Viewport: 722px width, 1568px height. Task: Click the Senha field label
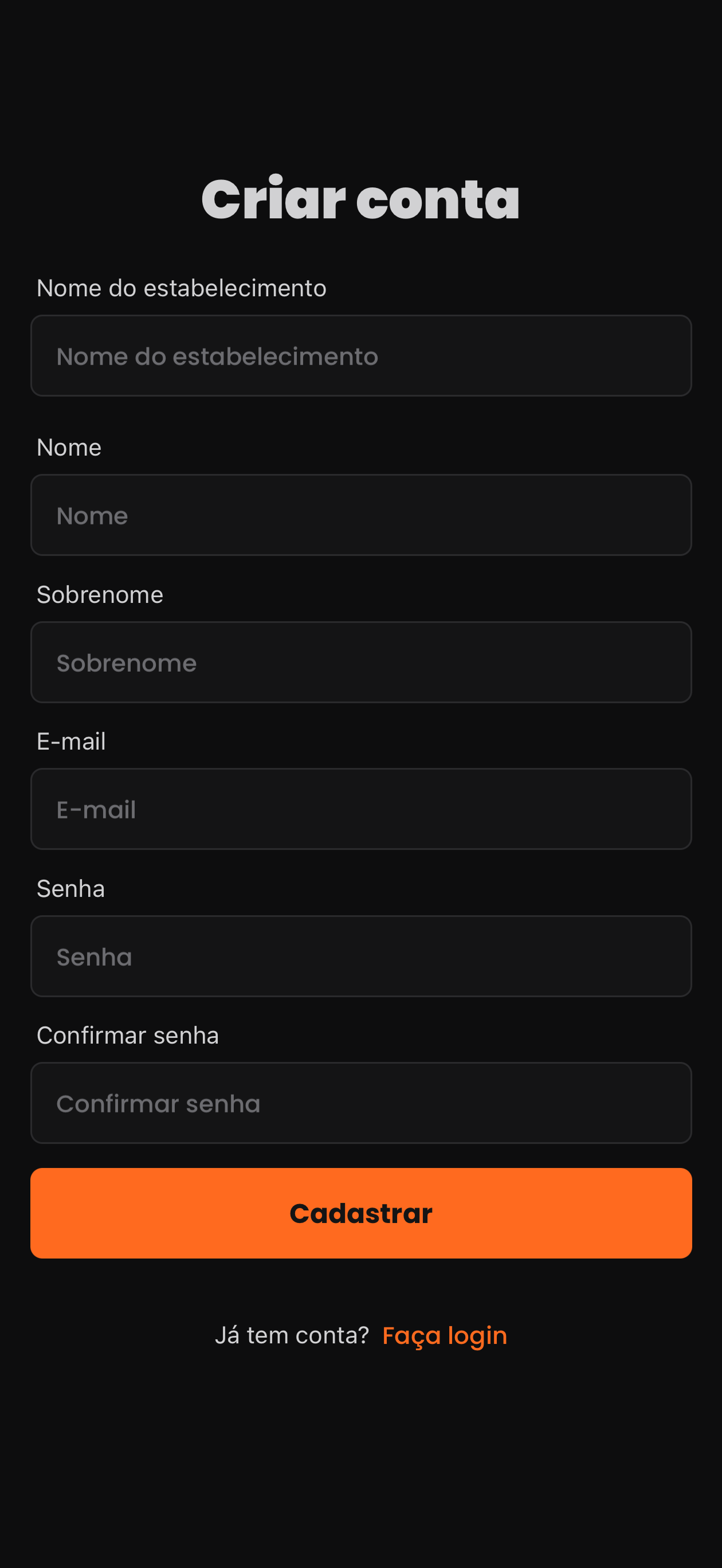click(70, 888)
